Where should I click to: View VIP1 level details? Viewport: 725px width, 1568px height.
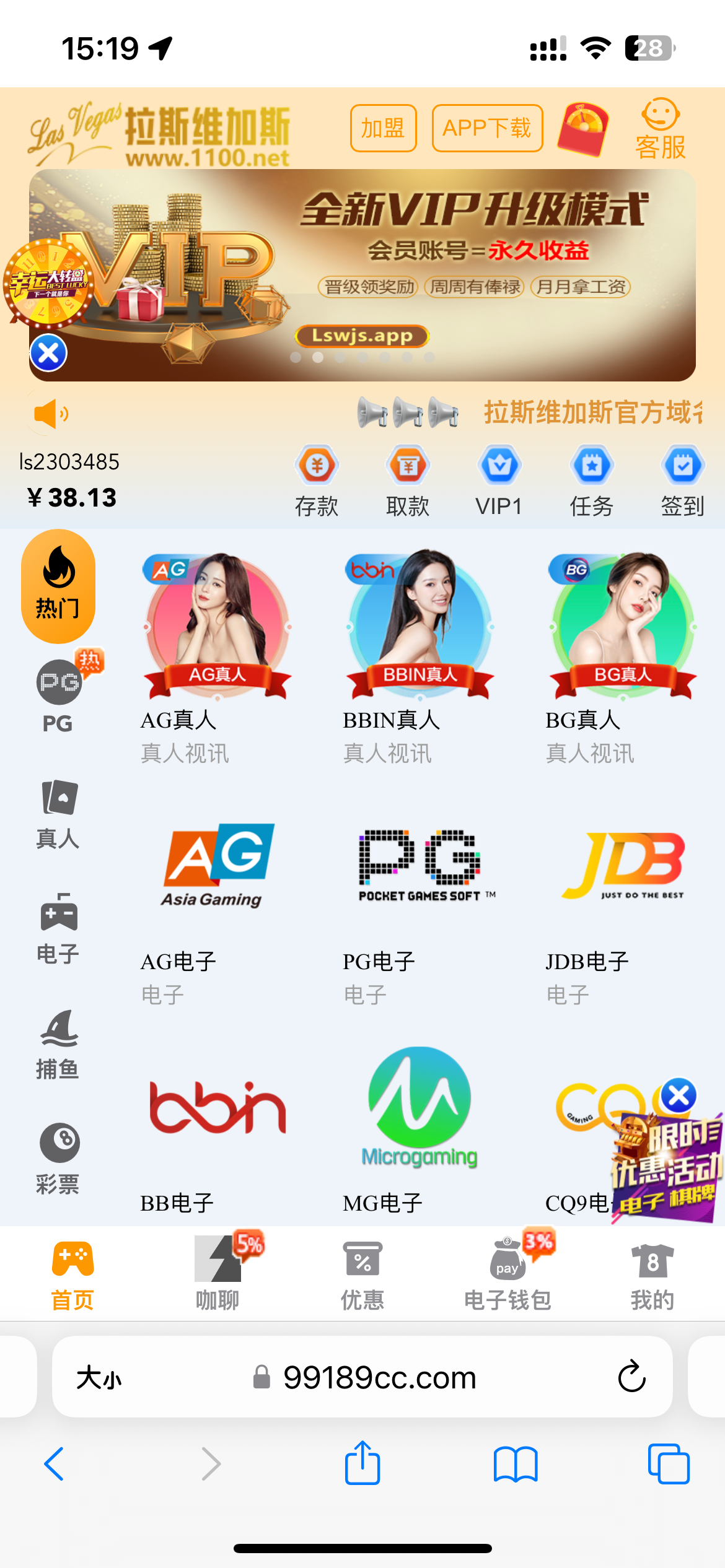[499, 481]
